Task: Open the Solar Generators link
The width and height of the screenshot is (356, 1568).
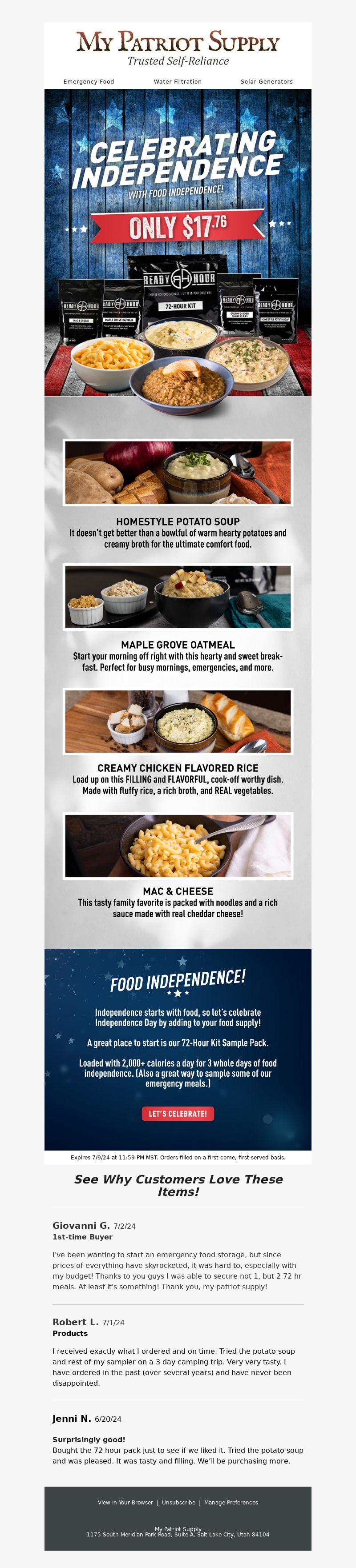Action: 267,81
